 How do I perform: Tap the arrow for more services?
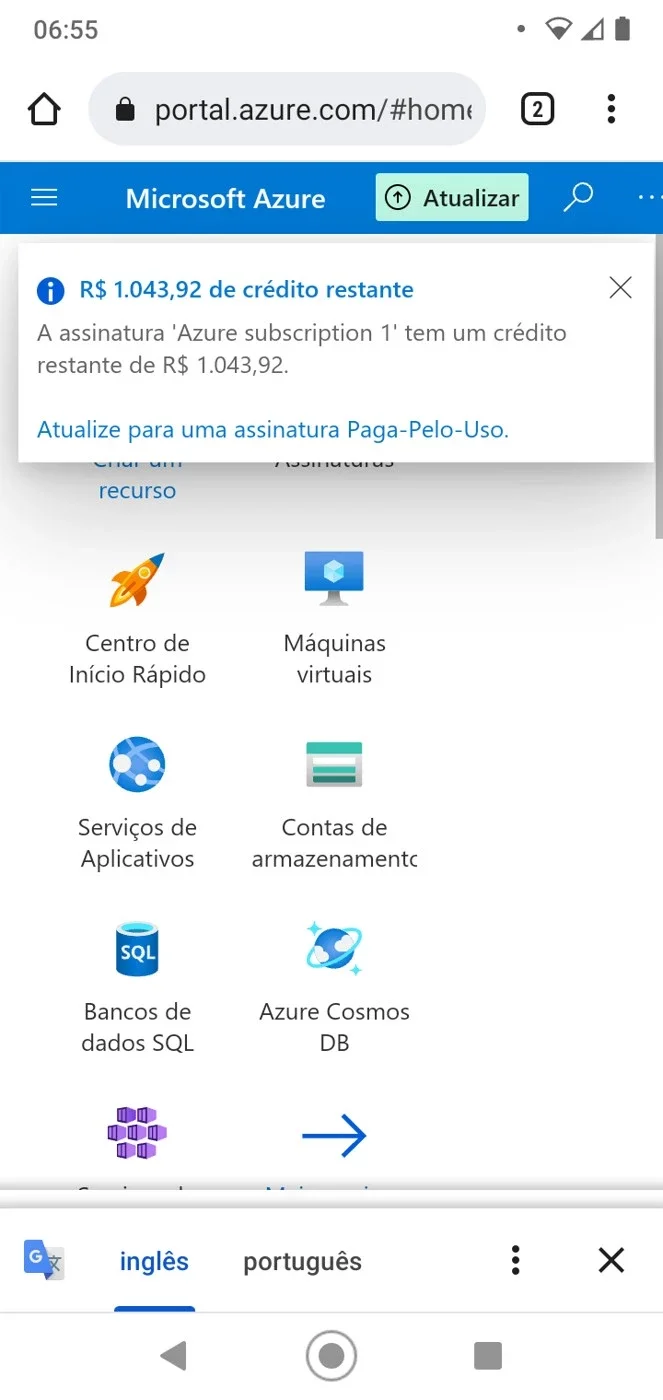[x=334, y=1136]
